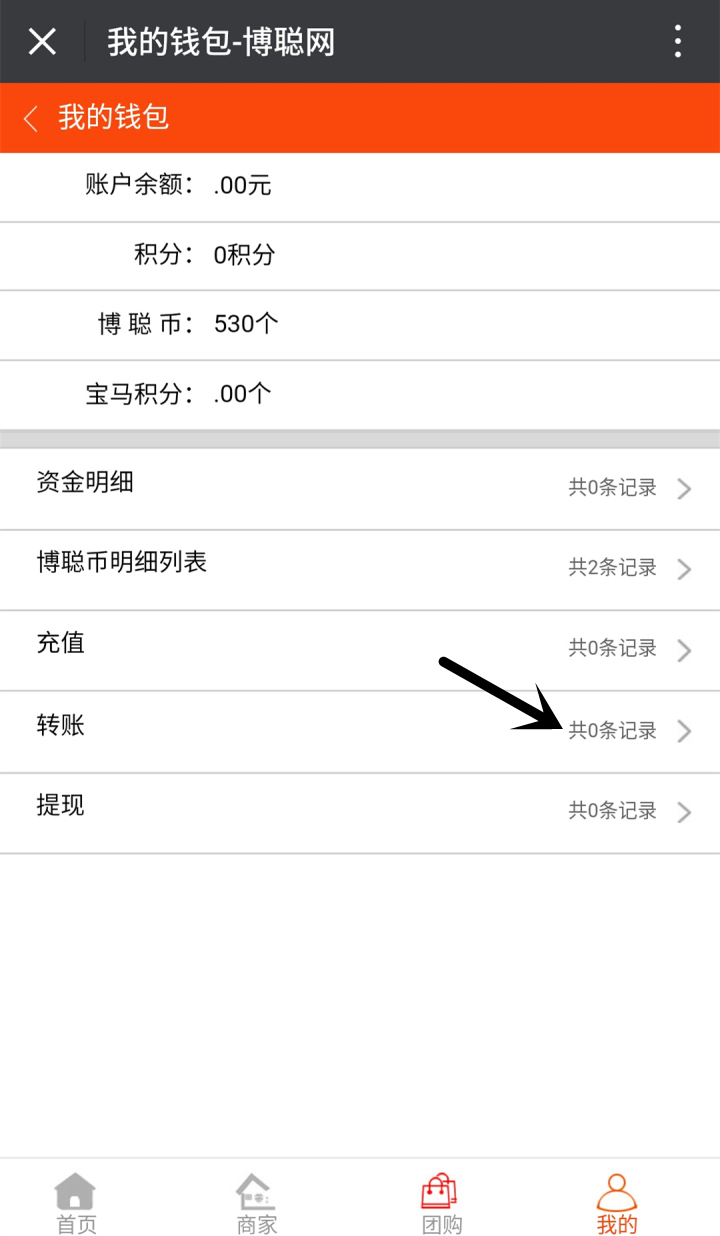Open the 提现 row
Viewport: 720px width, 1236px height.
pyautogui.click(x=360, y=813)
